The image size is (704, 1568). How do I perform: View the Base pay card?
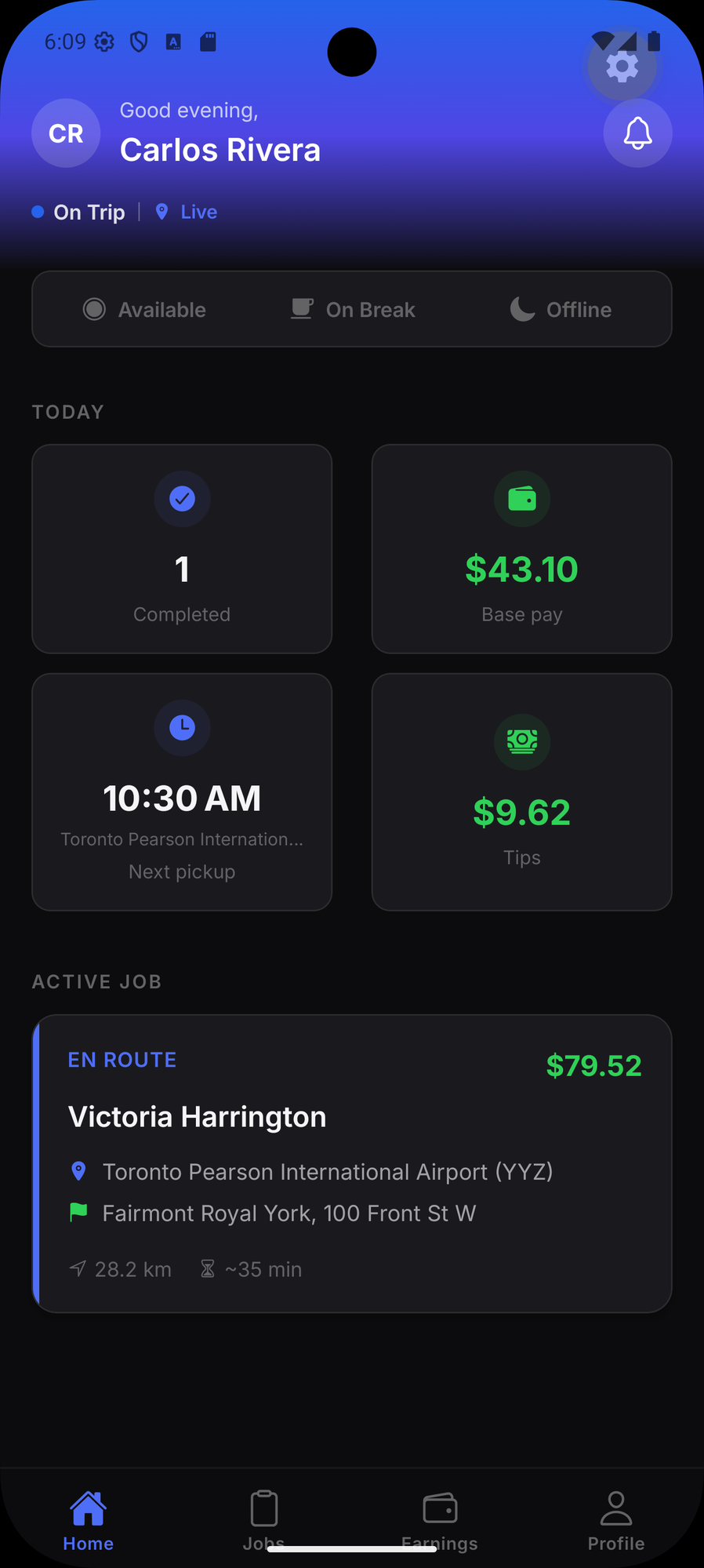coord(522,549)
